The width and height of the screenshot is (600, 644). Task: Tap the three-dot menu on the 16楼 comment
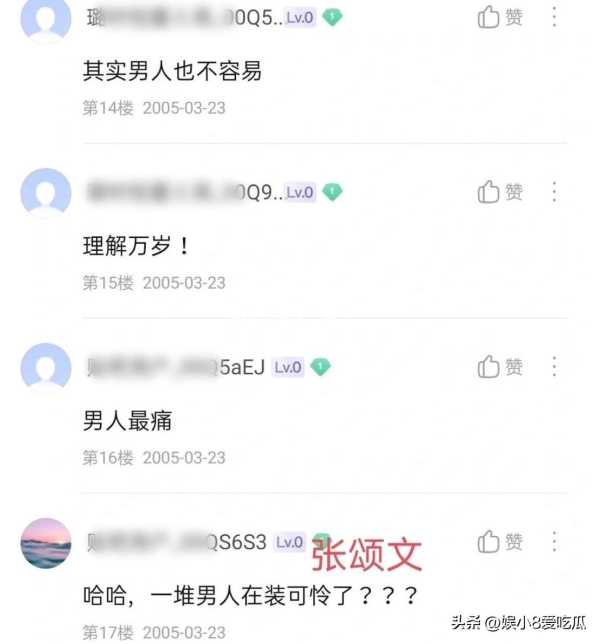pos(555,367)
